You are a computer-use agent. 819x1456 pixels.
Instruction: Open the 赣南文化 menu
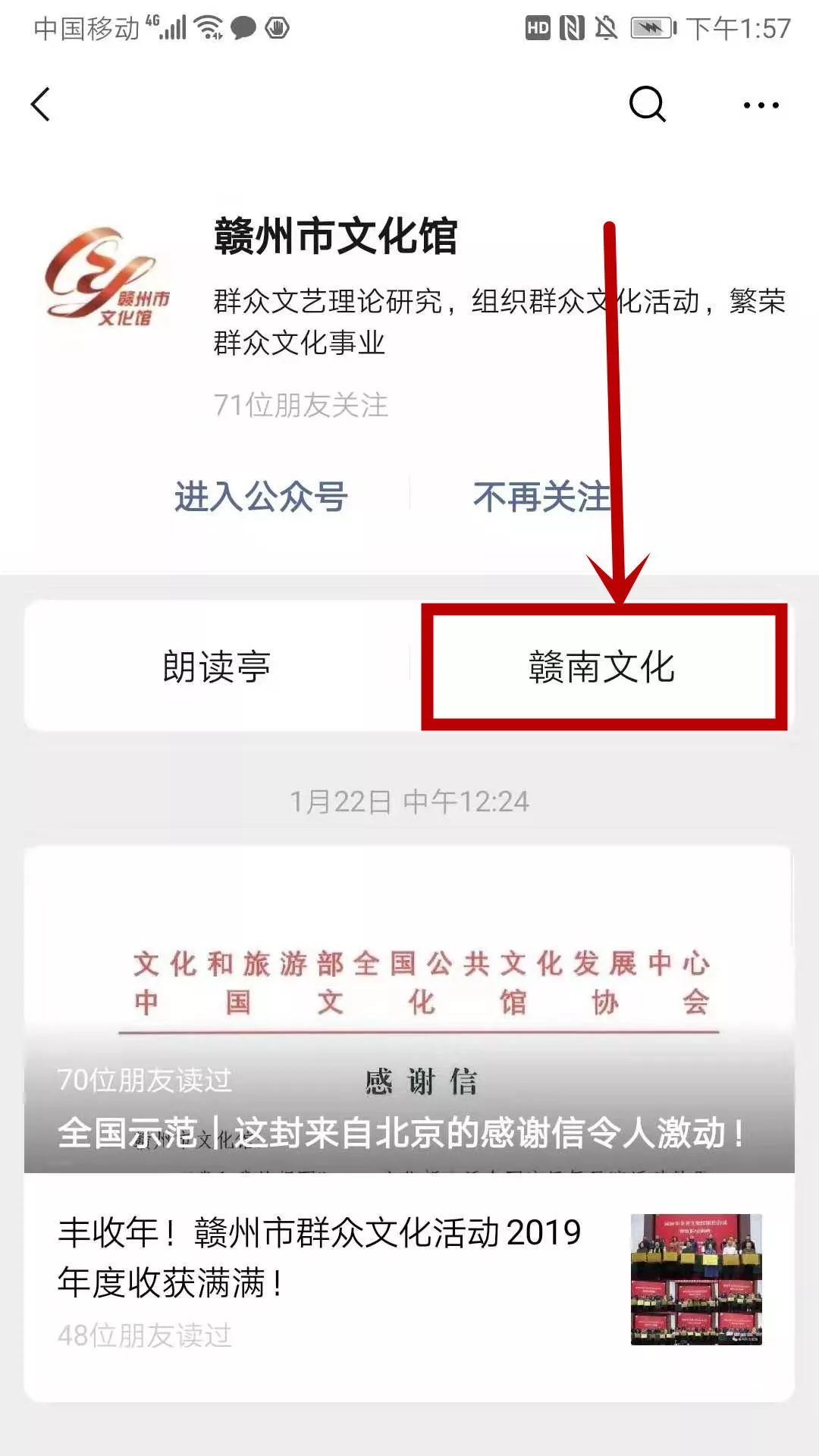coord(602,667)
